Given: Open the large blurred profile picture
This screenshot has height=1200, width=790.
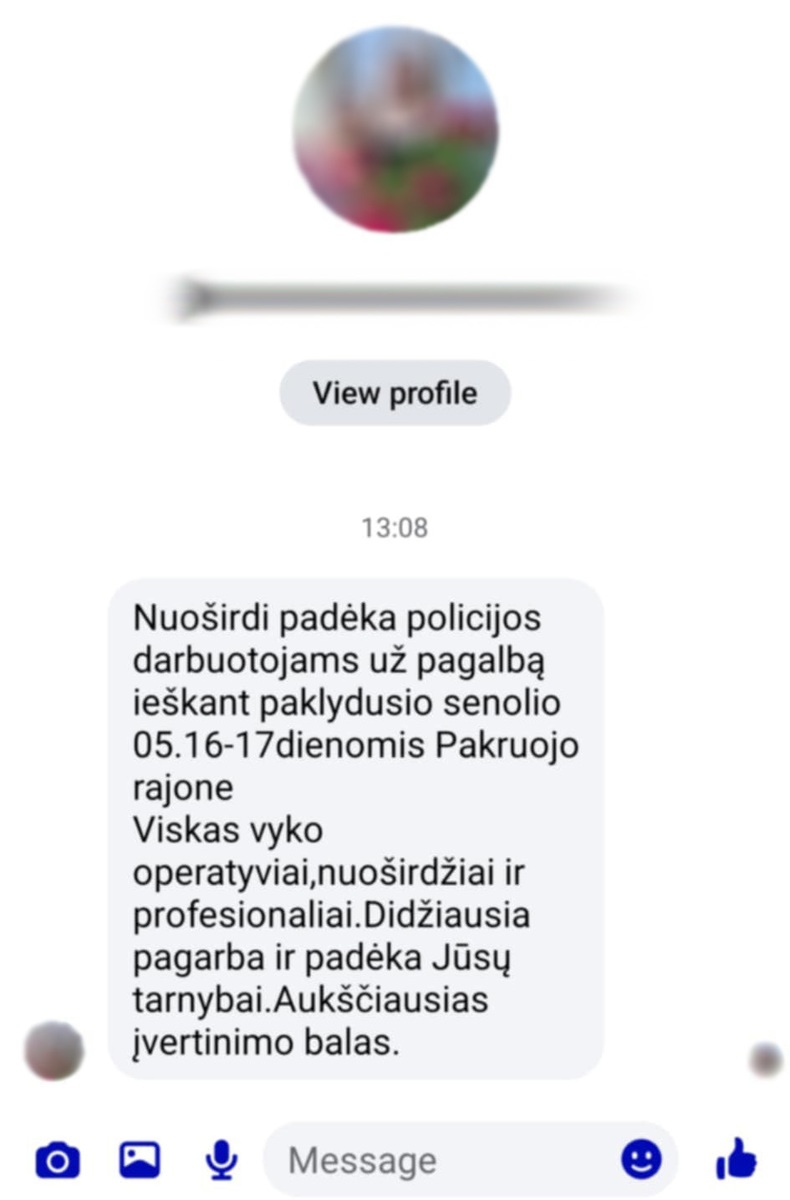Looking at the screenshot, I should click(x=395, y=130).
